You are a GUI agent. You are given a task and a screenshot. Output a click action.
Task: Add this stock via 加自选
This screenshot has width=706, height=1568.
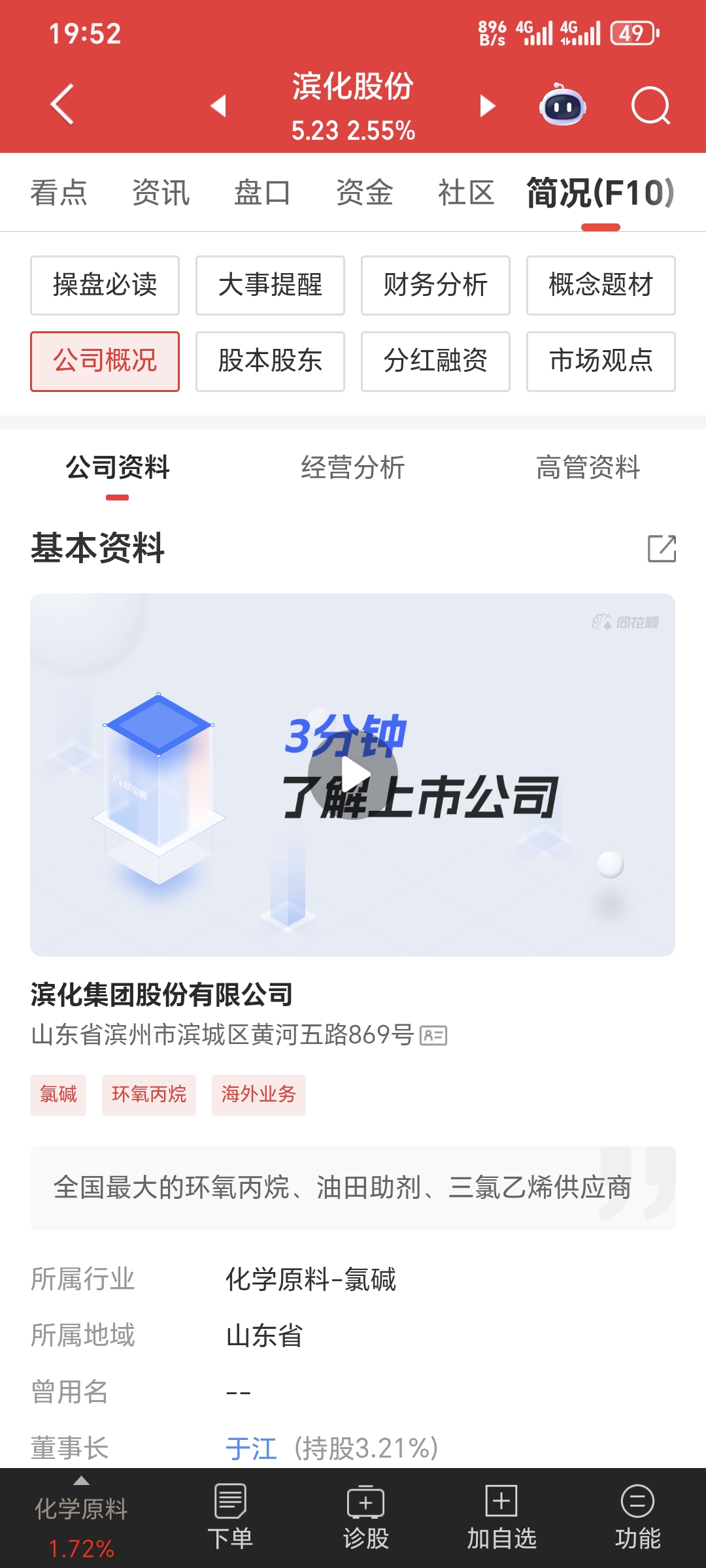pos(501,1517)
